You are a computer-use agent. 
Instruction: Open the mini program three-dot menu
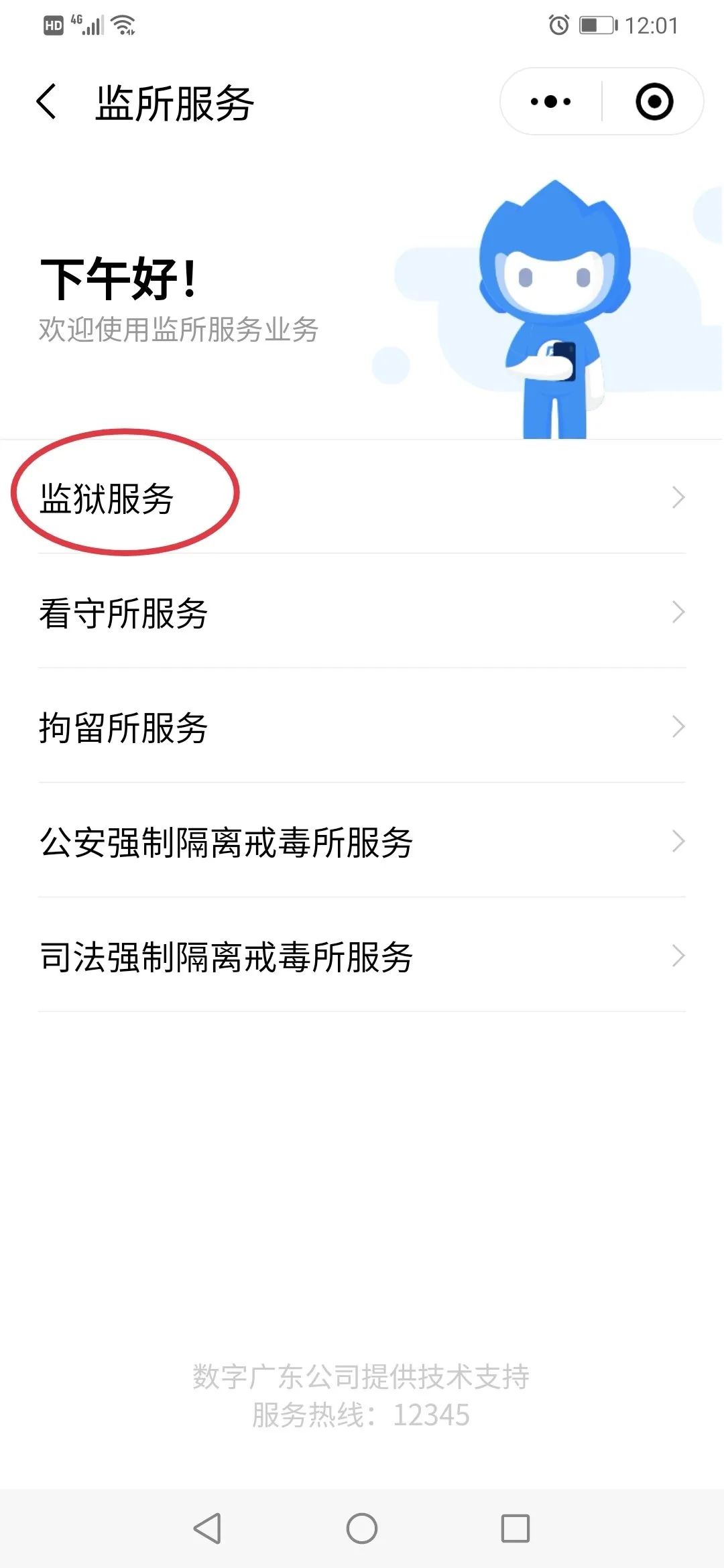click(550, 102)
